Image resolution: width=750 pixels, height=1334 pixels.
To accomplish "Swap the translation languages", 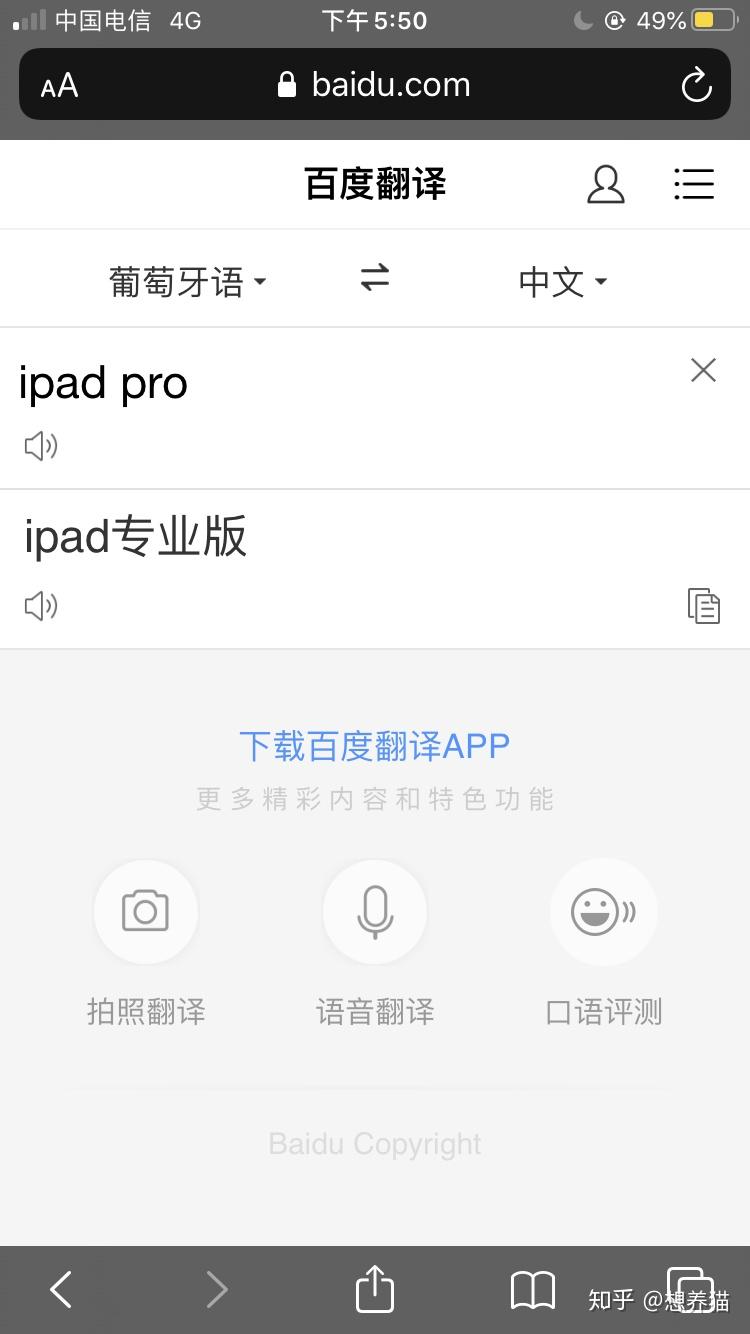I will pos(374,279).
